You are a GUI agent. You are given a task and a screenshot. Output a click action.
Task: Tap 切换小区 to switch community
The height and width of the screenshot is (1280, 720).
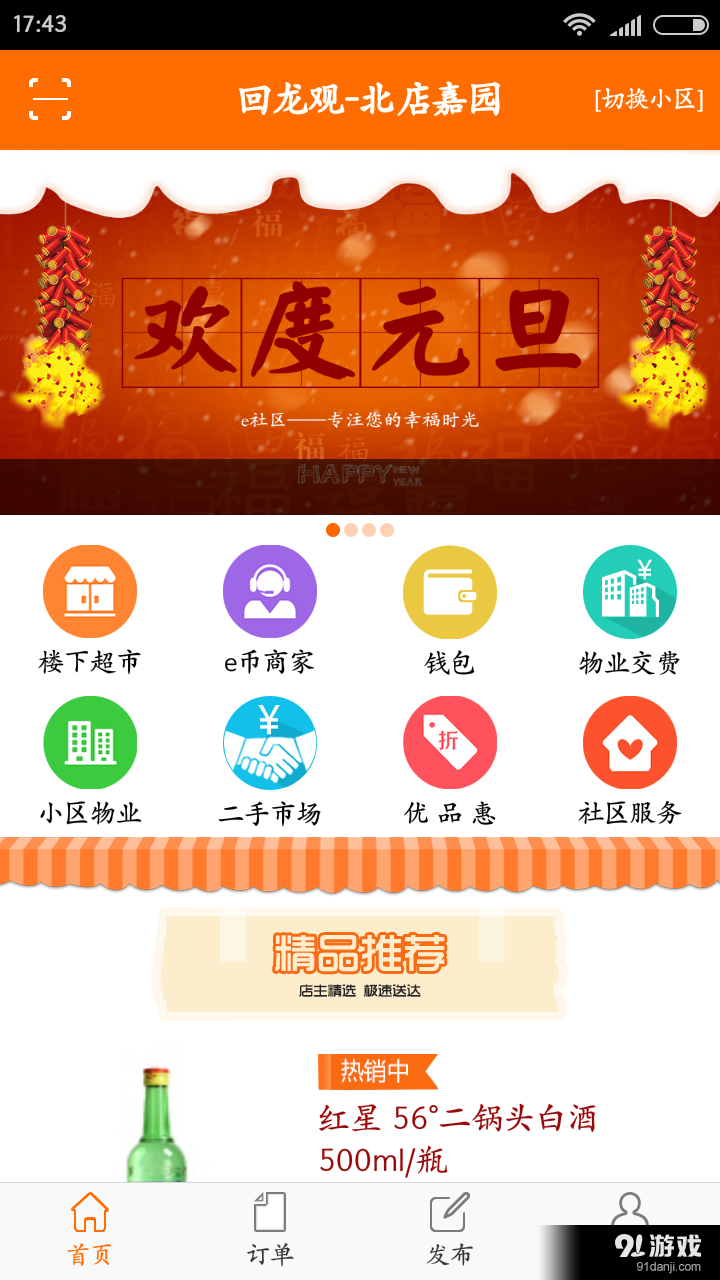coord(649,99)
